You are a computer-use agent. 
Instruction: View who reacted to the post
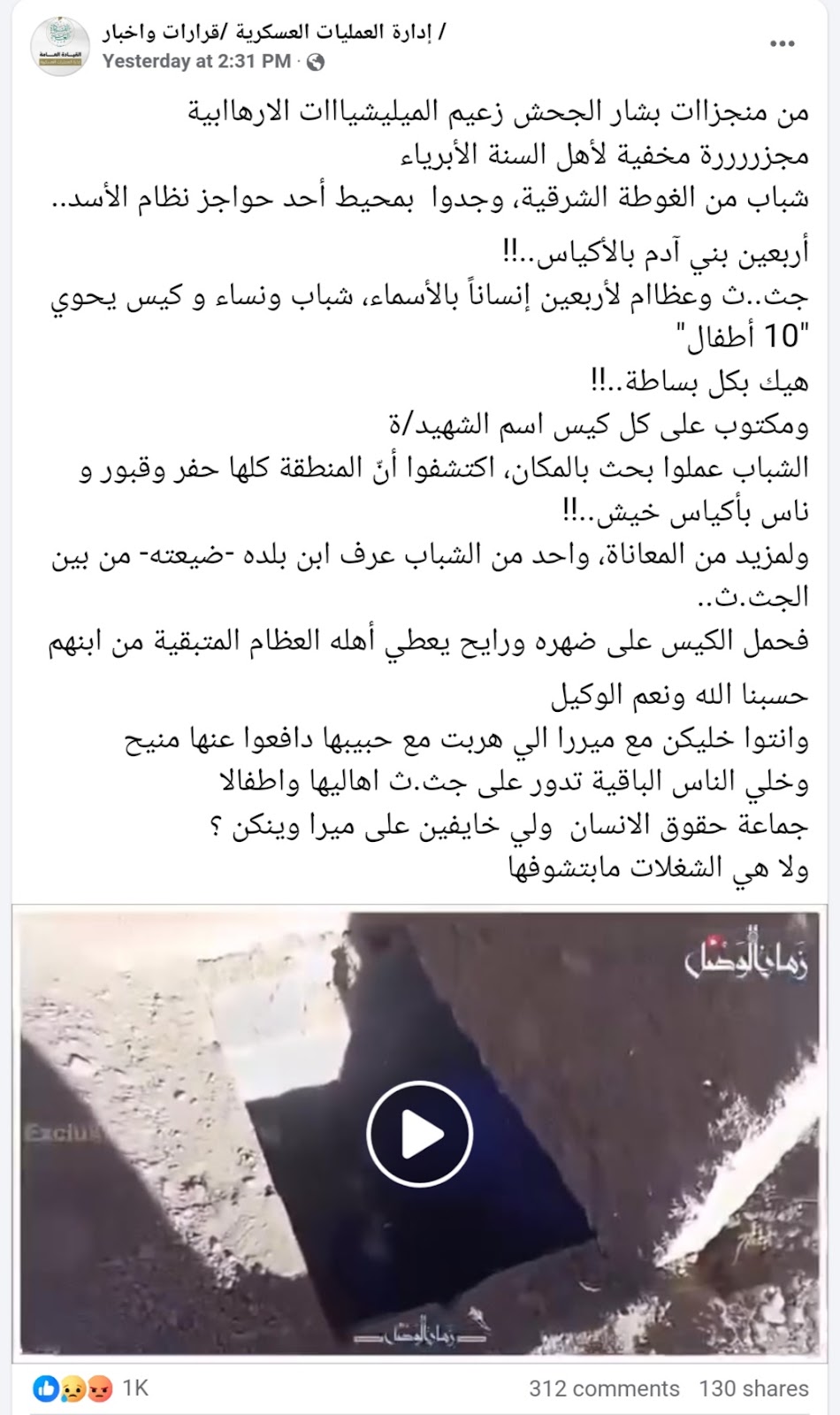(x=90, y=1388)
